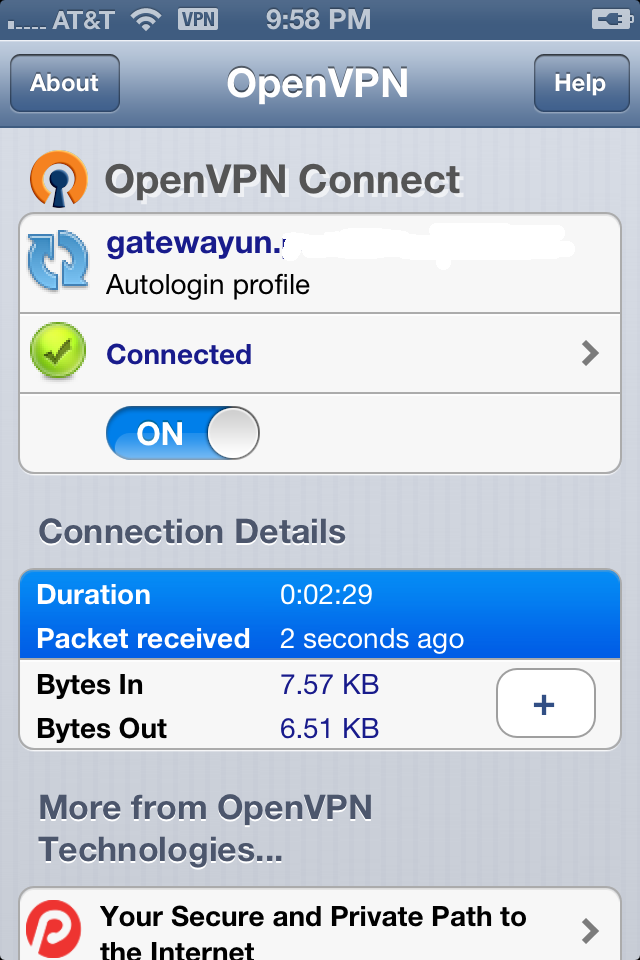Expand connection details with the plus button
The height and width of the screenshot is (960, 640).
coord(545,705)
